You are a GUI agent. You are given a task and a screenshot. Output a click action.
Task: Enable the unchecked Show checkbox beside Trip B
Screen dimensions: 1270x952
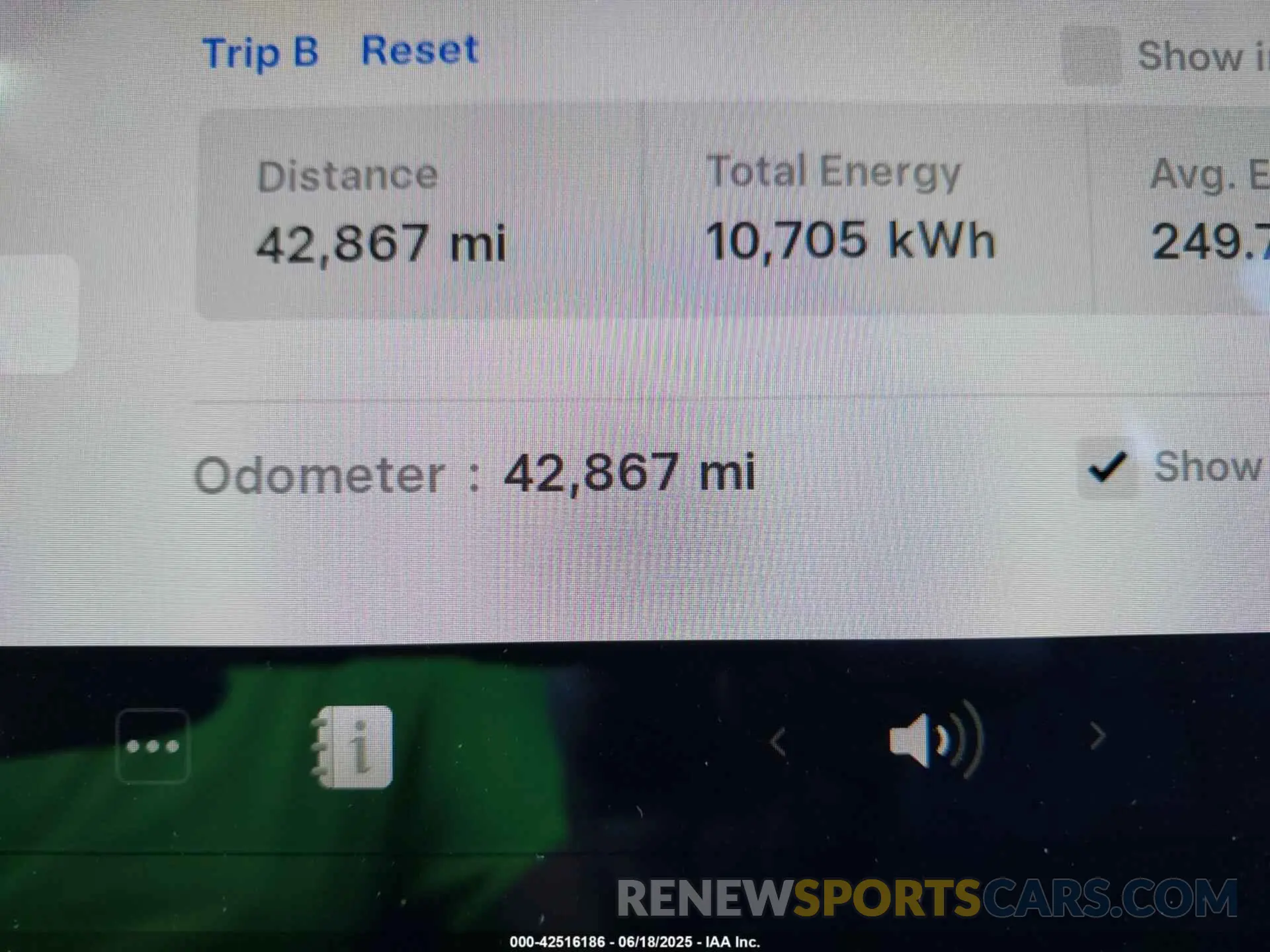coord(1091,56)
